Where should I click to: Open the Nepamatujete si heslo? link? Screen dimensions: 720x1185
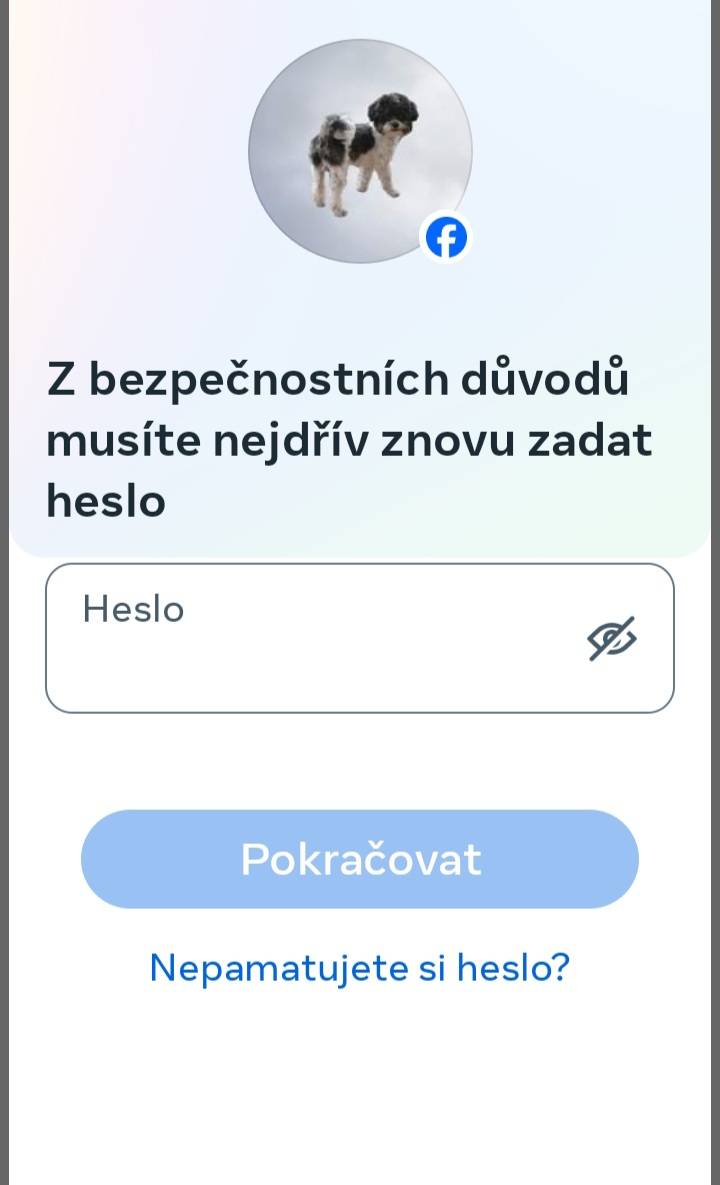360,967
